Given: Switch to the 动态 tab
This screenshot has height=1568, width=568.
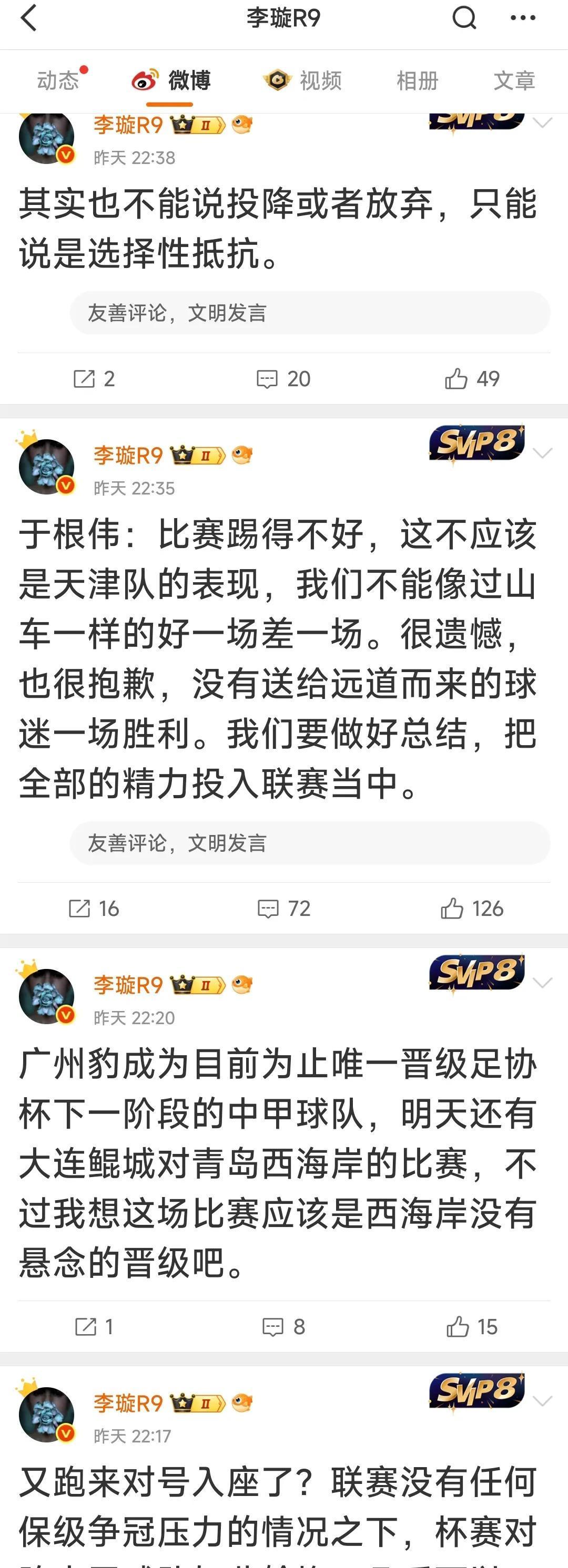Looking at the screenshot, I should click(58, 80).
